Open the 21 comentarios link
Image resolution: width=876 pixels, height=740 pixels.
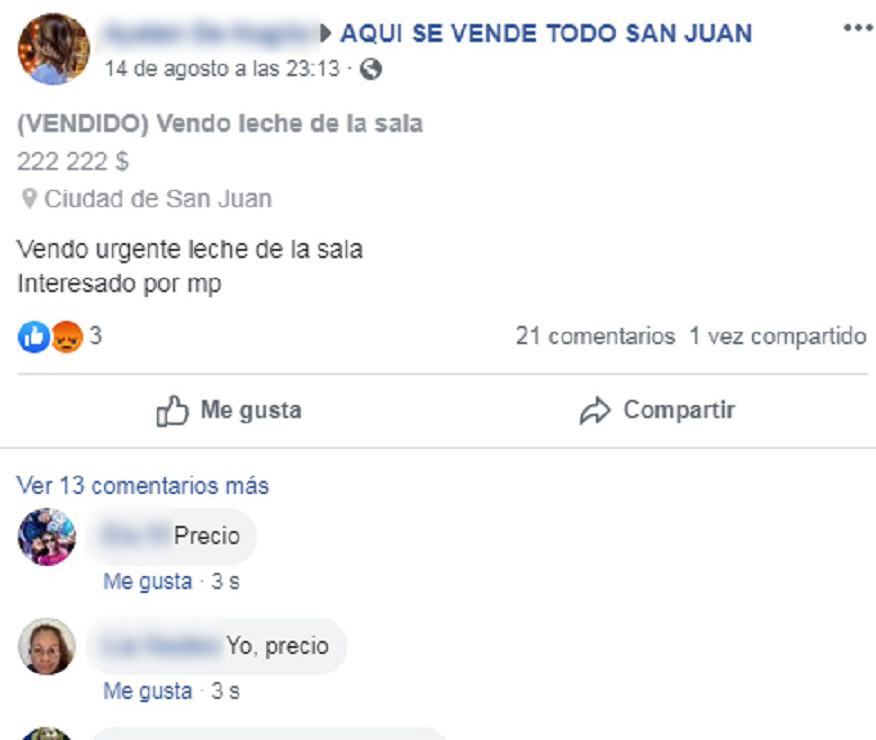pos(595,336)
